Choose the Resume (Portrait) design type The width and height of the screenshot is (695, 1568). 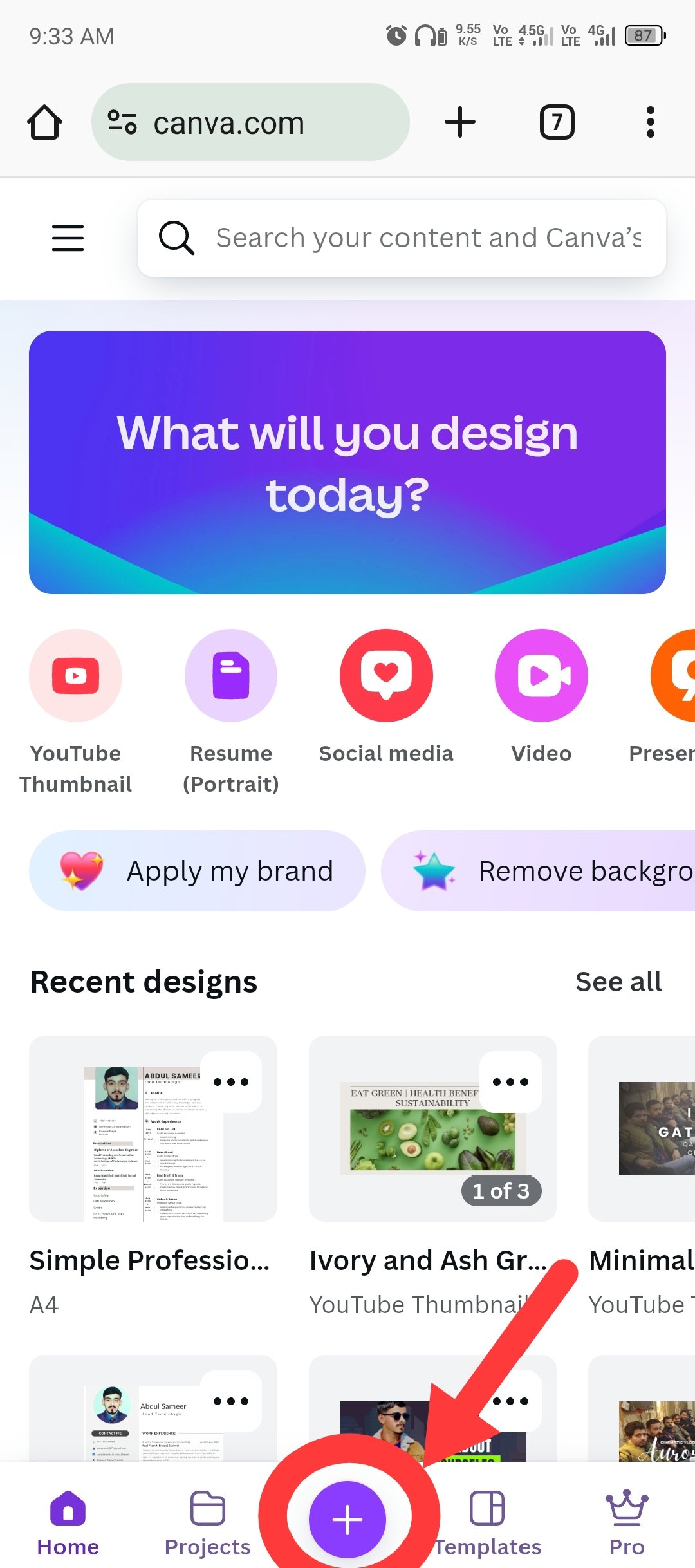(x=231, y=712)
